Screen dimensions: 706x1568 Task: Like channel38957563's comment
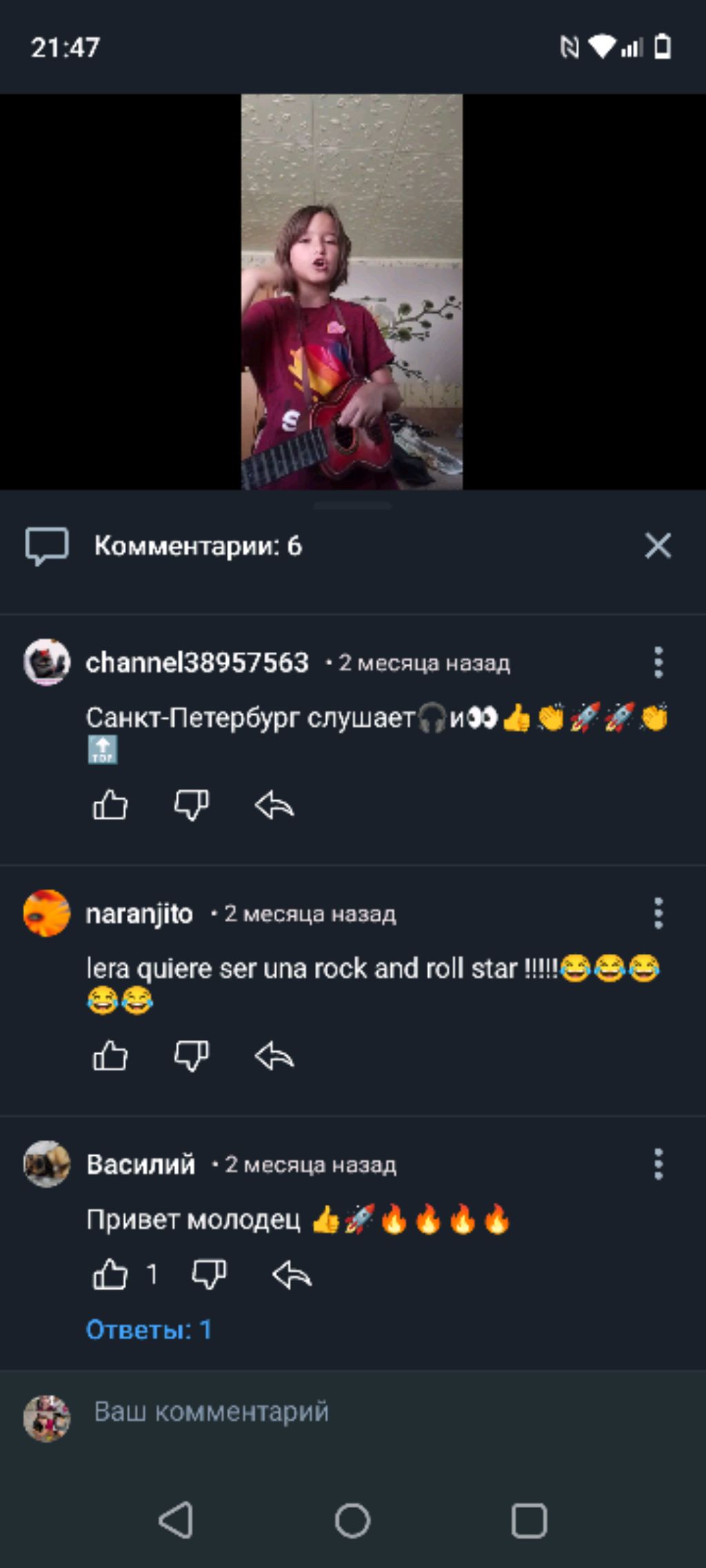110,805
